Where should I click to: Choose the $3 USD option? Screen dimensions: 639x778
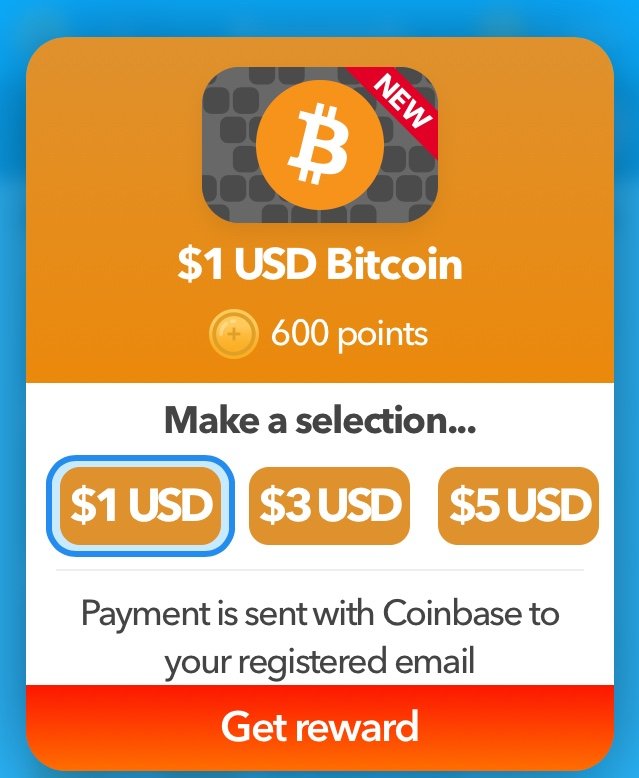(x=329, y=506)
